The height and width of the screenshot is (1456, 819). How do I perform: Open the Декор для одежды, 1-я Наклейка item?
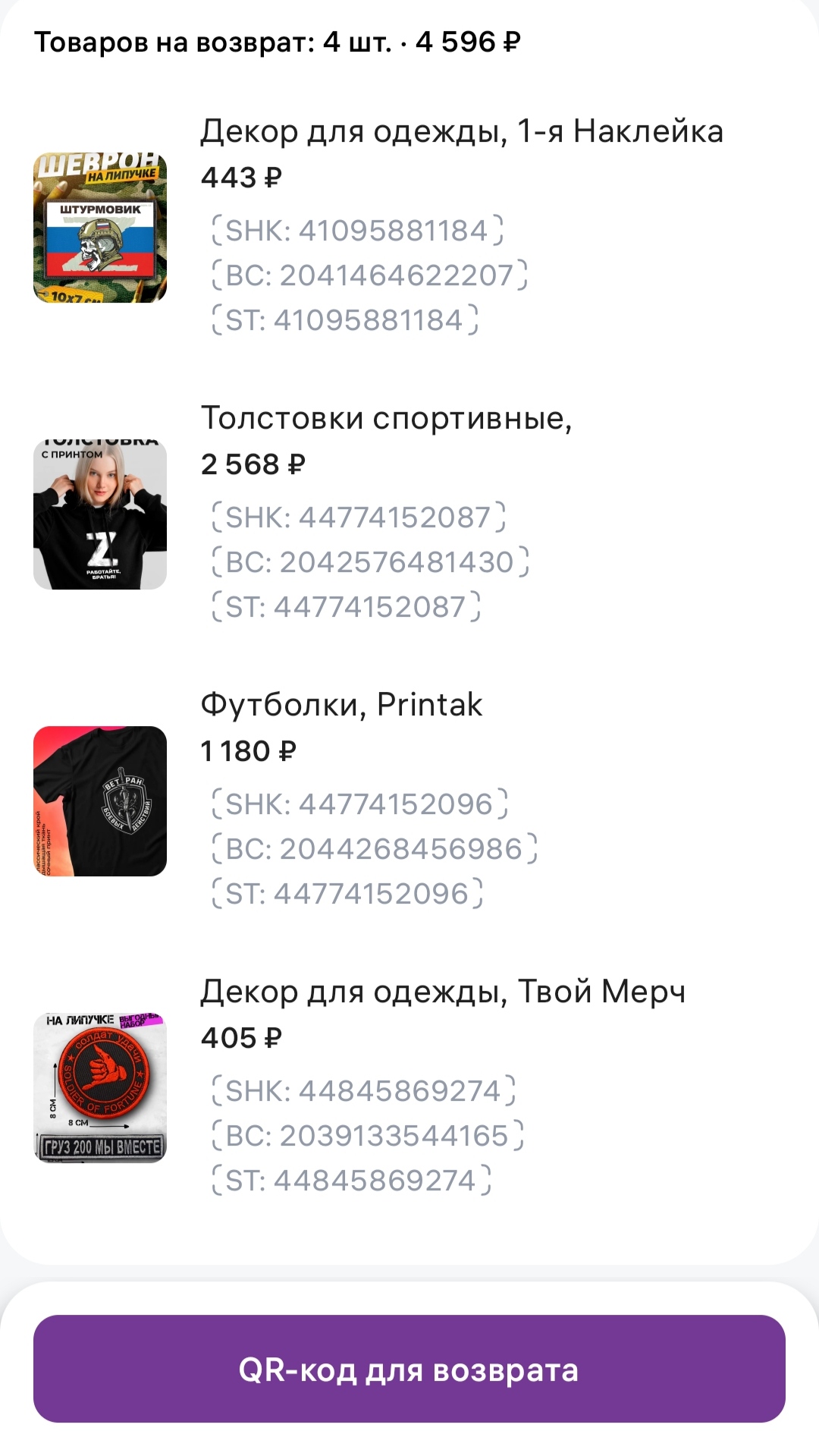pos(461,132)
